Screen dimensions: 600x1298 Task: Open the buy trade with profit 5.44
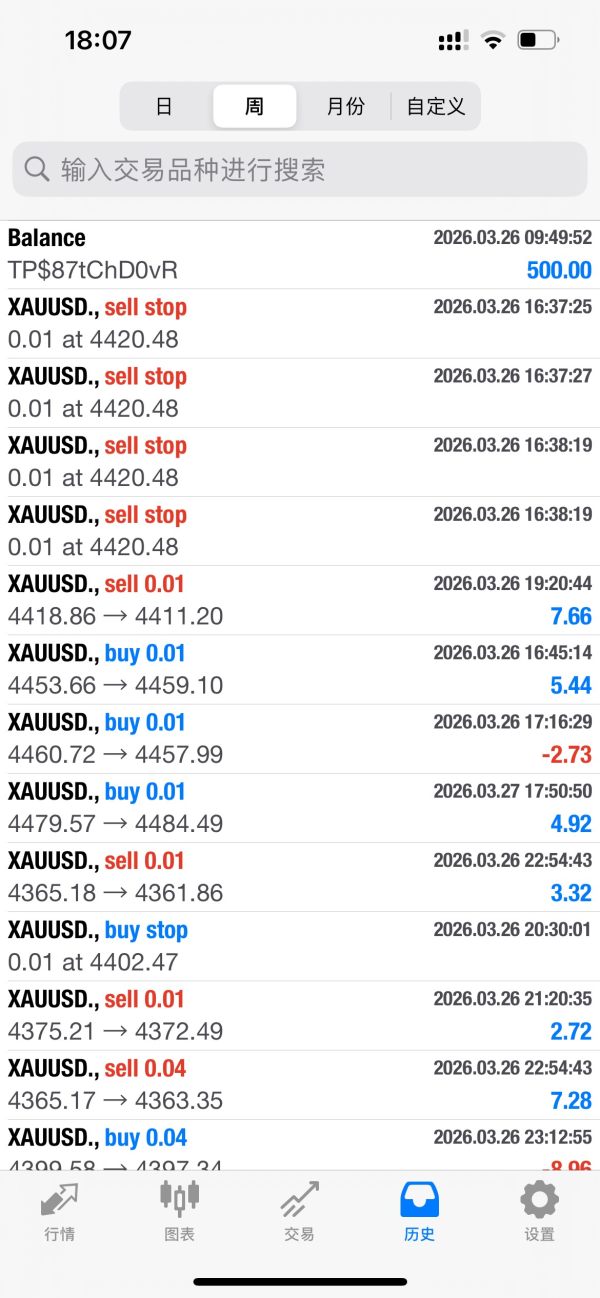pos(300,669)
